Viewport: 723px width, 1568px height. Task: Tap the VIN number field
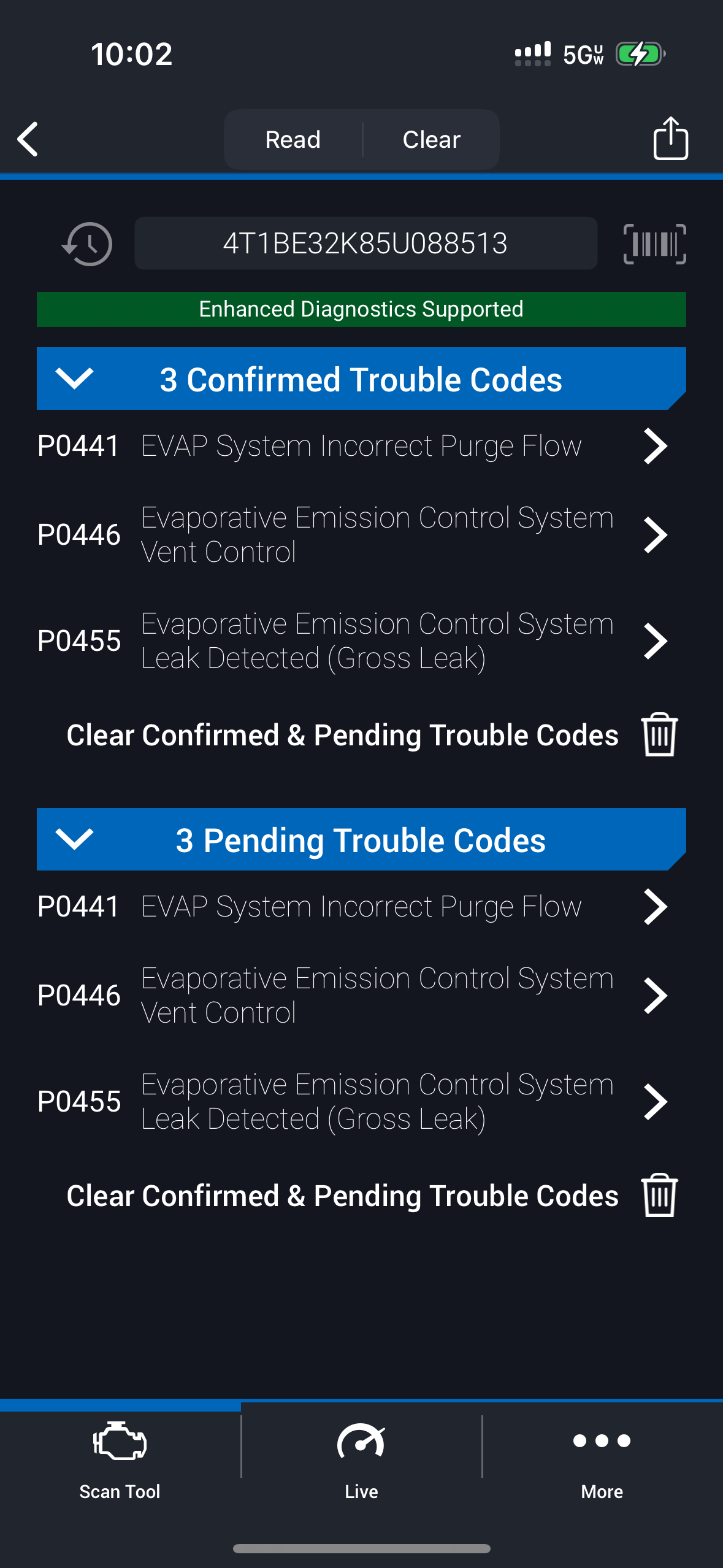coord(365,244)
